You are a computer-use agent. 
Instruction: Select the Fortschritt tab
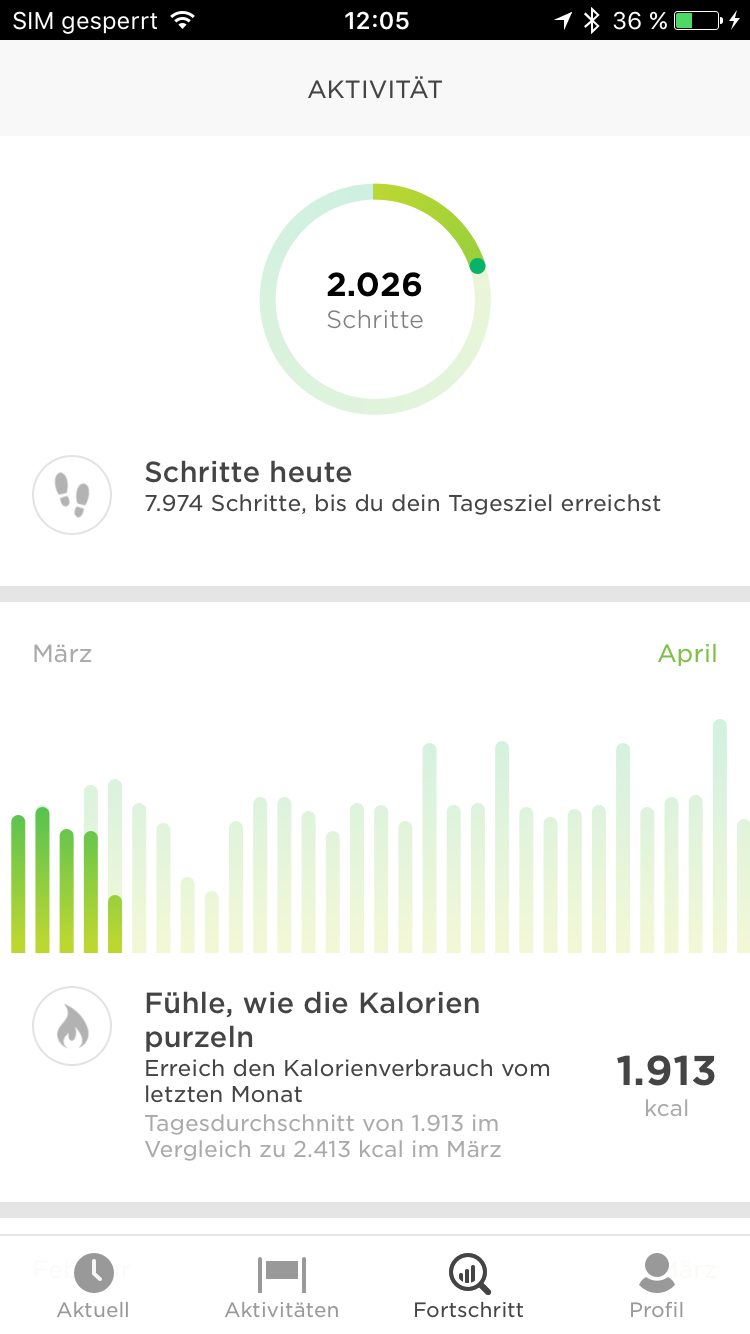(468, 1285)
